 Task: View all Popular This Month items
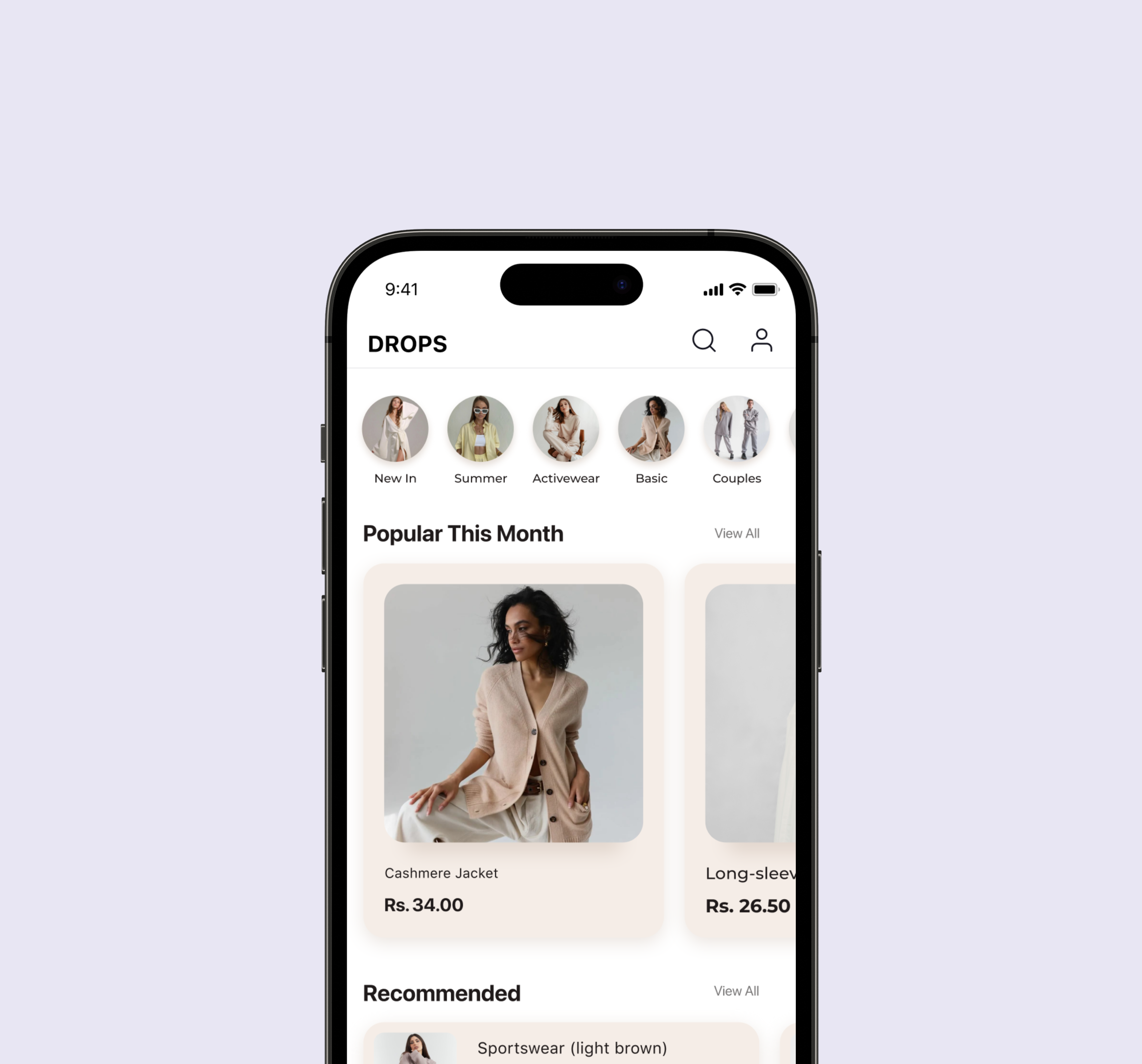(x=737, y=533)
